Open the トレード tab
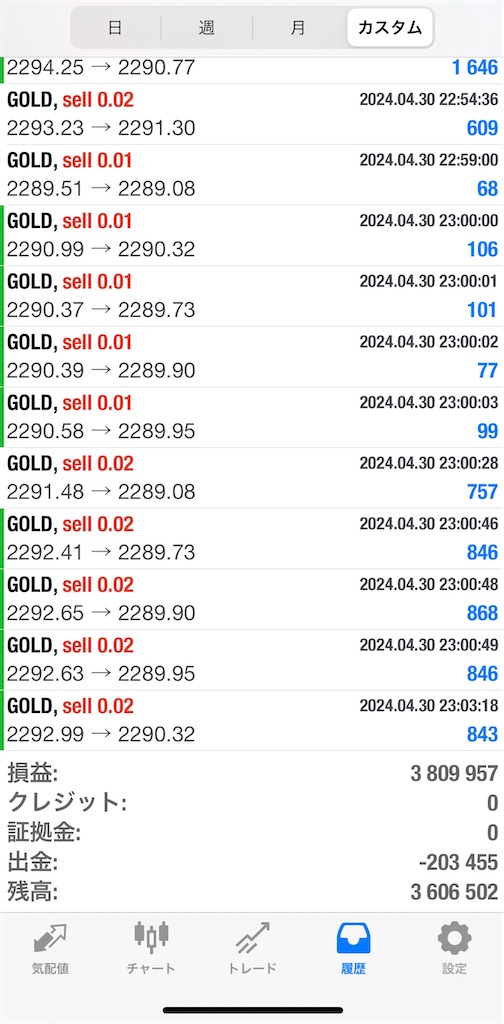This screenshot has width=504, height=1024. 252,949
